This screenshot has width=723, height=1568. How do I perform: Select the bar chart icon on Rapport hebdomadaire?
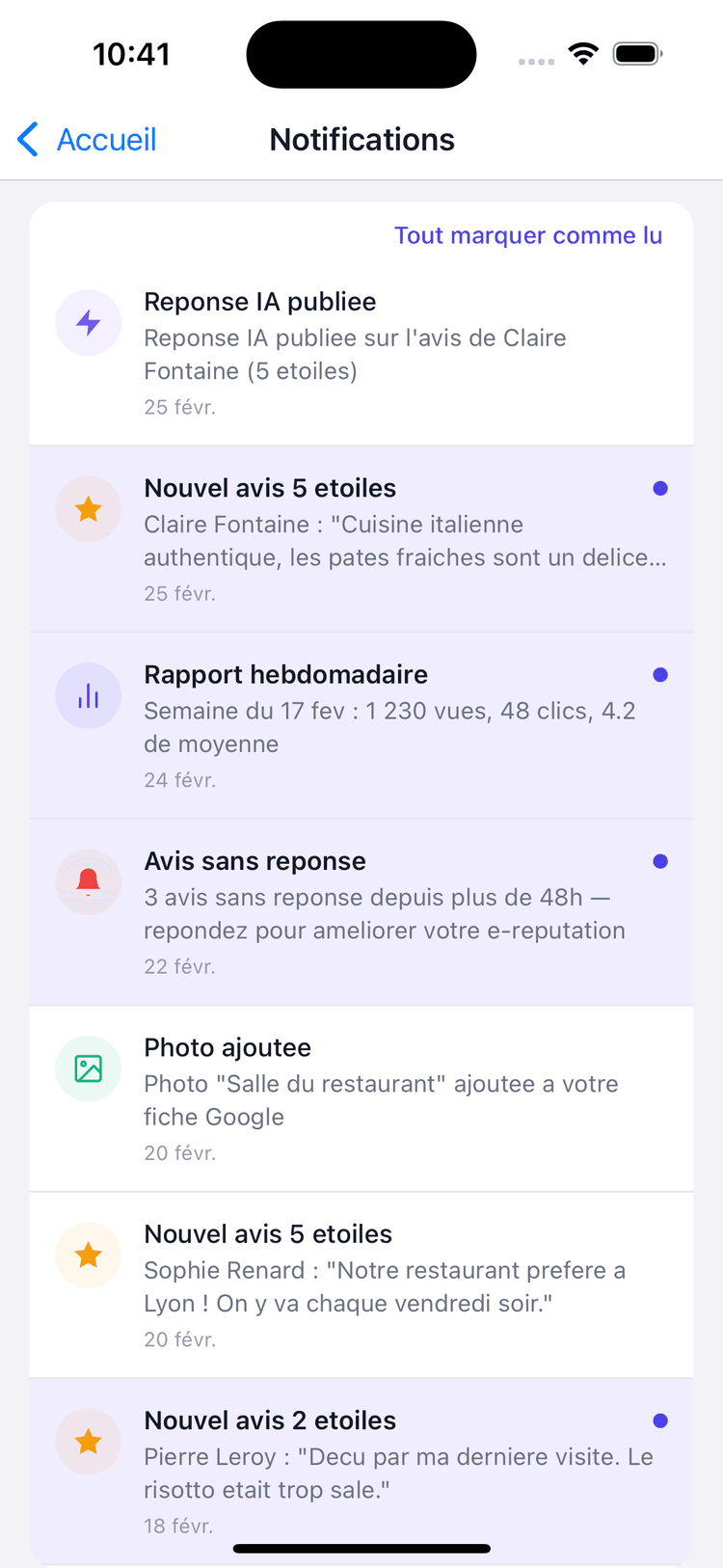pos(88,695)
